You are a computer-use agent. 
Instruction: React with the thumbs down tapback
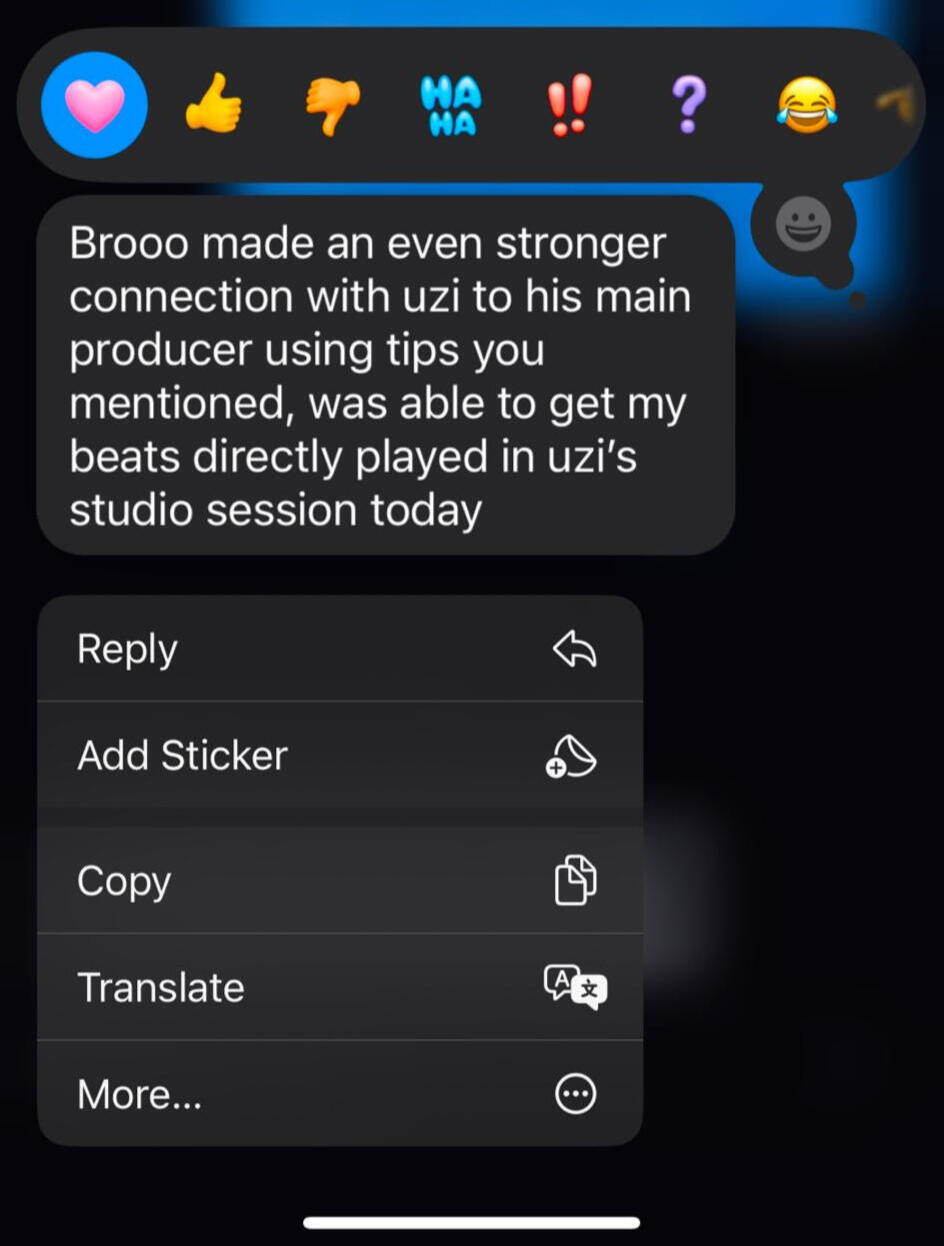click(x=332, y=105)
